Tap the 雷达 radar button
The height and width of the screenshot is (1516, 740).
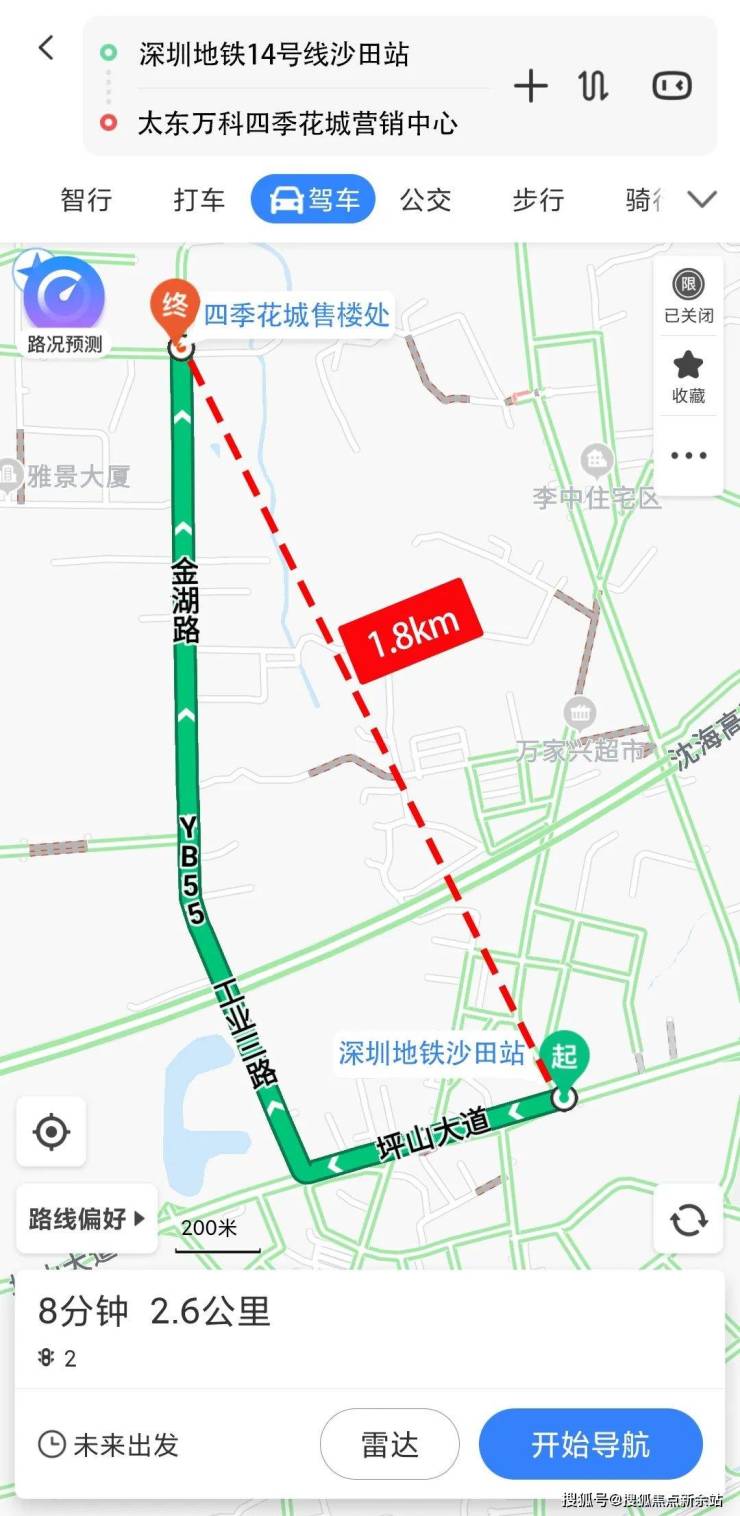(390, 1445)
